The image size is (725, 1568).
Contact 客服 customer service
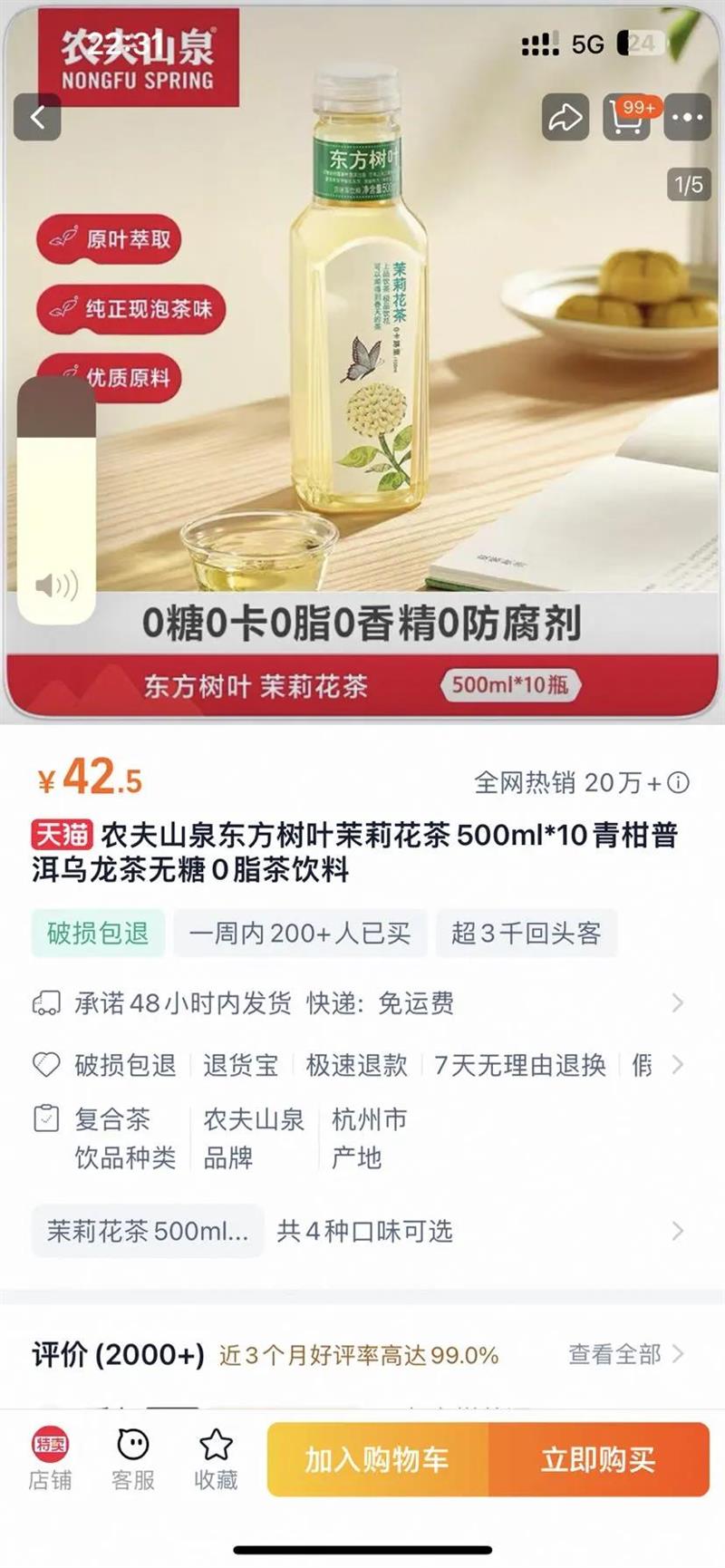133,1460
